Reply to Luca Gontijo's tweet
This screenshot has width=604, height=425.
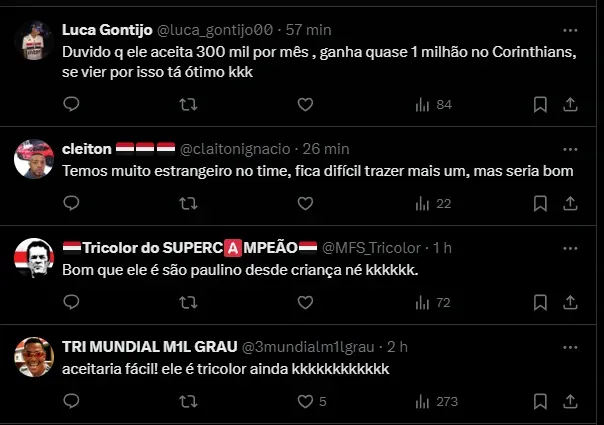click(71, 104)
